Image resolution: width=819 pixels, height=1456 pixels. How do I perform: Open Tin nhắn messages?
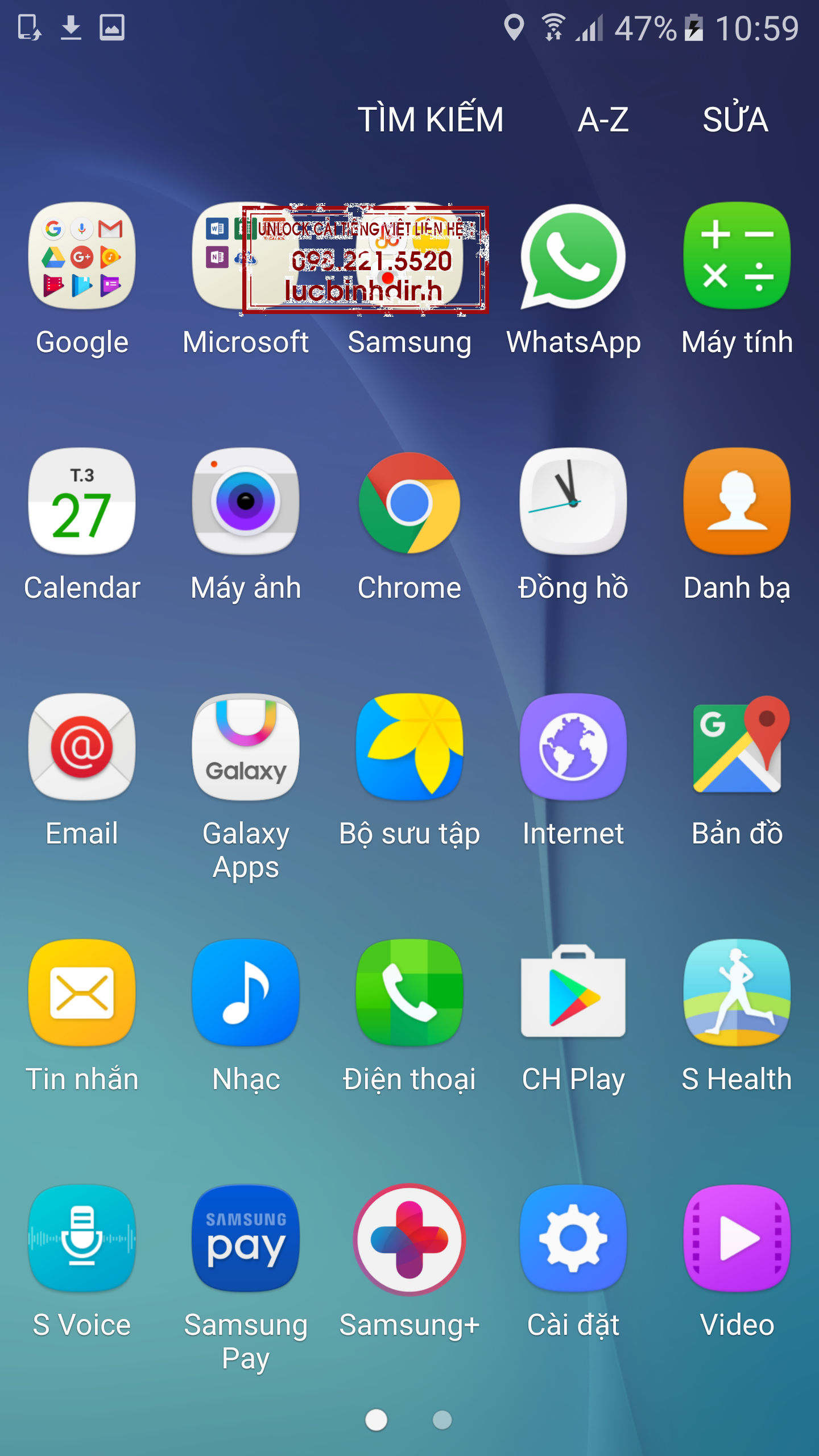click(x=81, y=995)
